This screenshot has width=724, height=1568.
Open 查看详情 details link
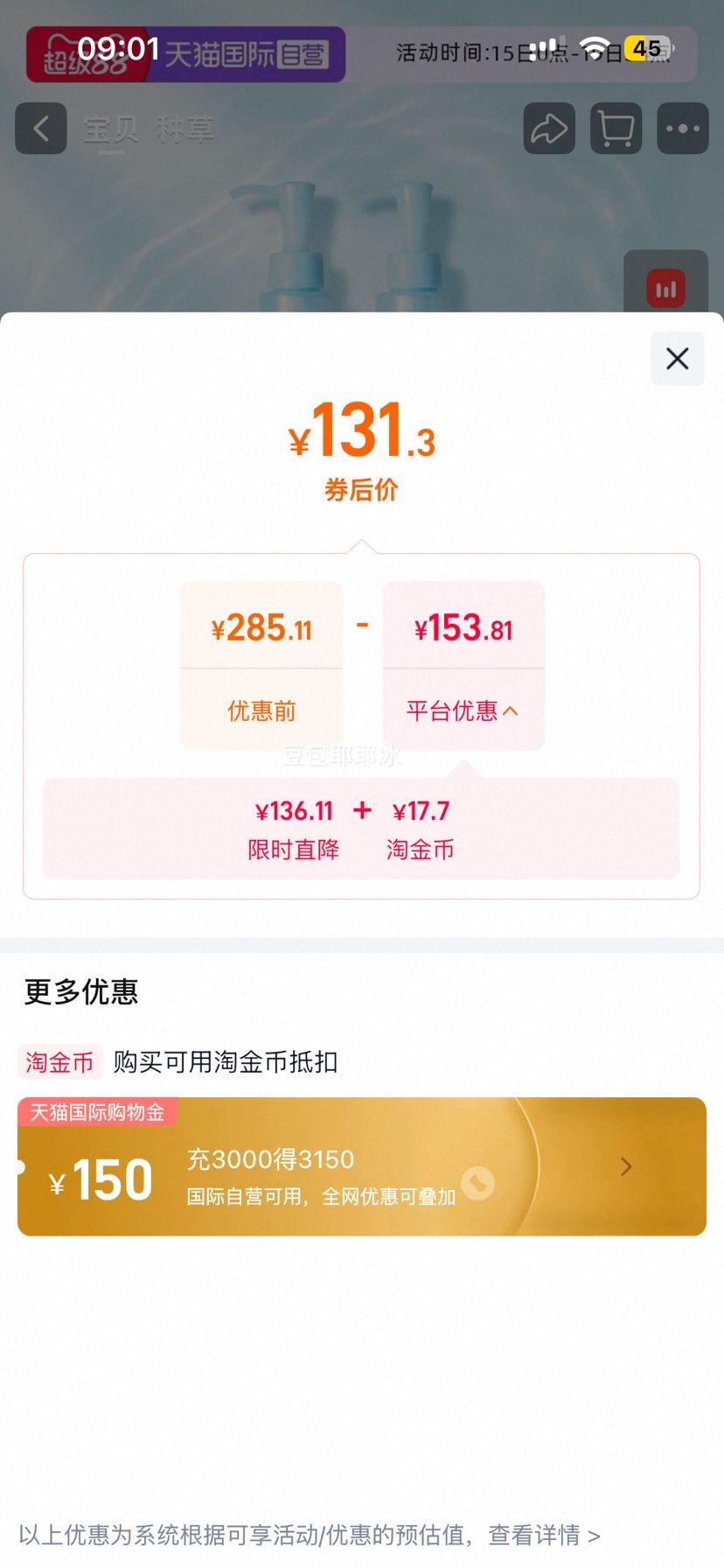click(x=542, y=1536)
